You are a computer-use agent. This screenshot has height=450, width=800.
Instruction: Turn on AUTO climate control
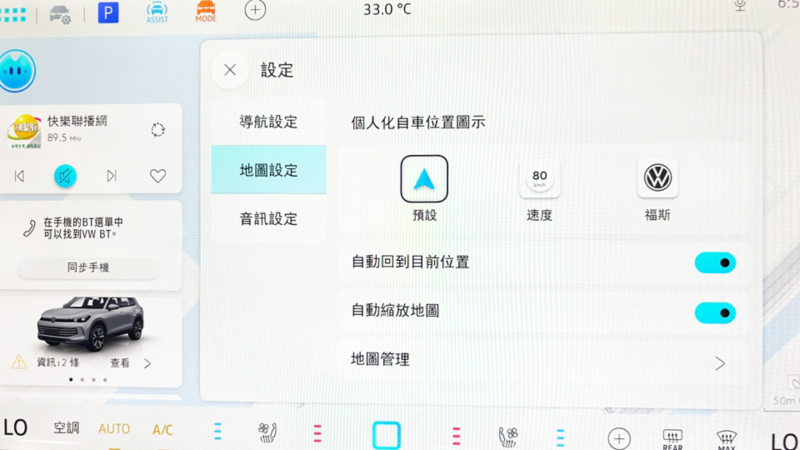[x=114, y=429]
